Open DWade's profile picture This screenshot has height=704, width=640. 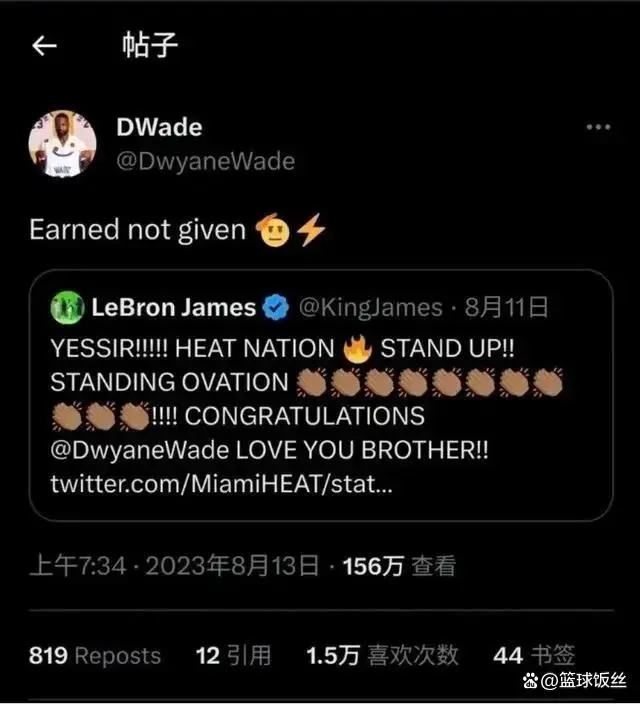[62, 144]
